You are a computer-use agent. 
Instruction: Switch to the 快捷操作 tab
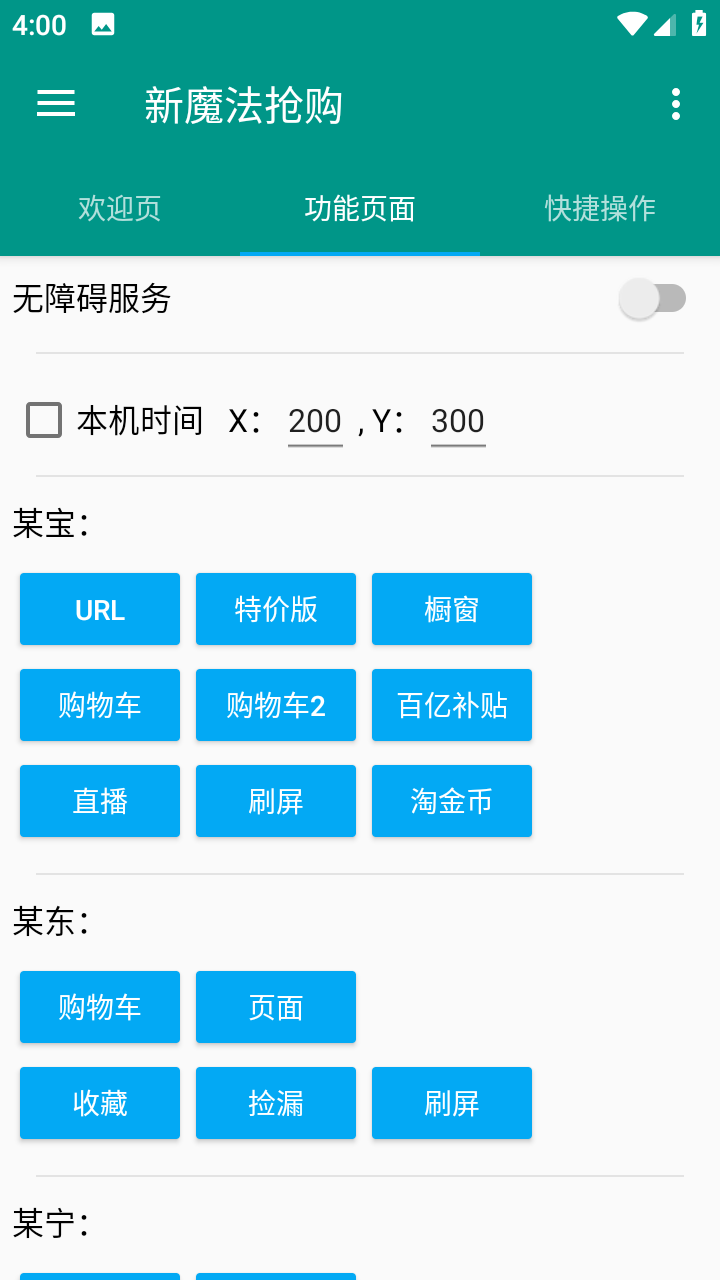(600, 208)
